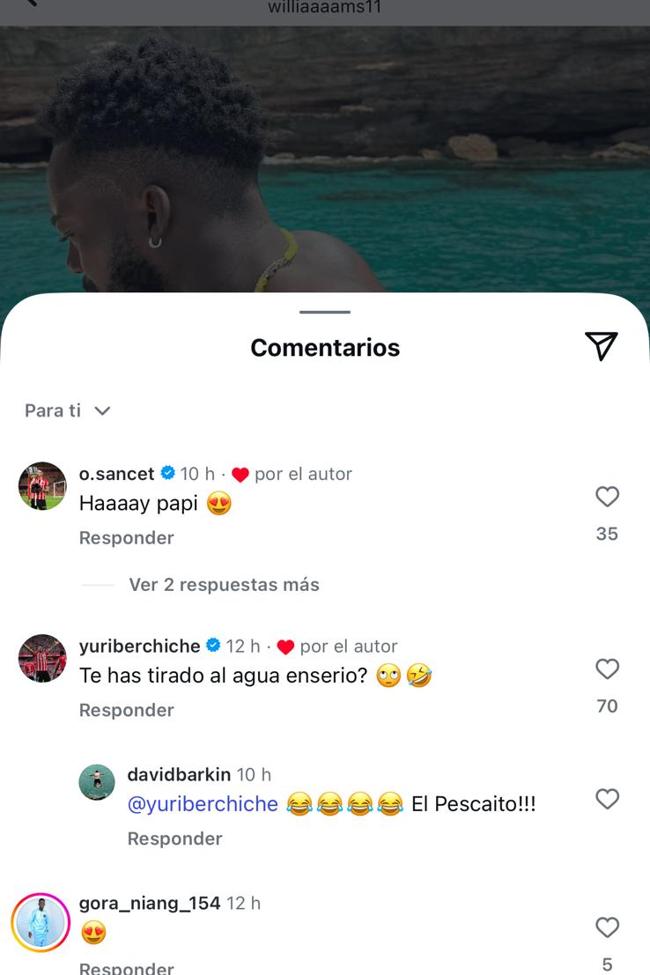The height and width of the screenshot is (975, 650).
Task: Open yuriberchiche's profile picture
Action: 42,658
